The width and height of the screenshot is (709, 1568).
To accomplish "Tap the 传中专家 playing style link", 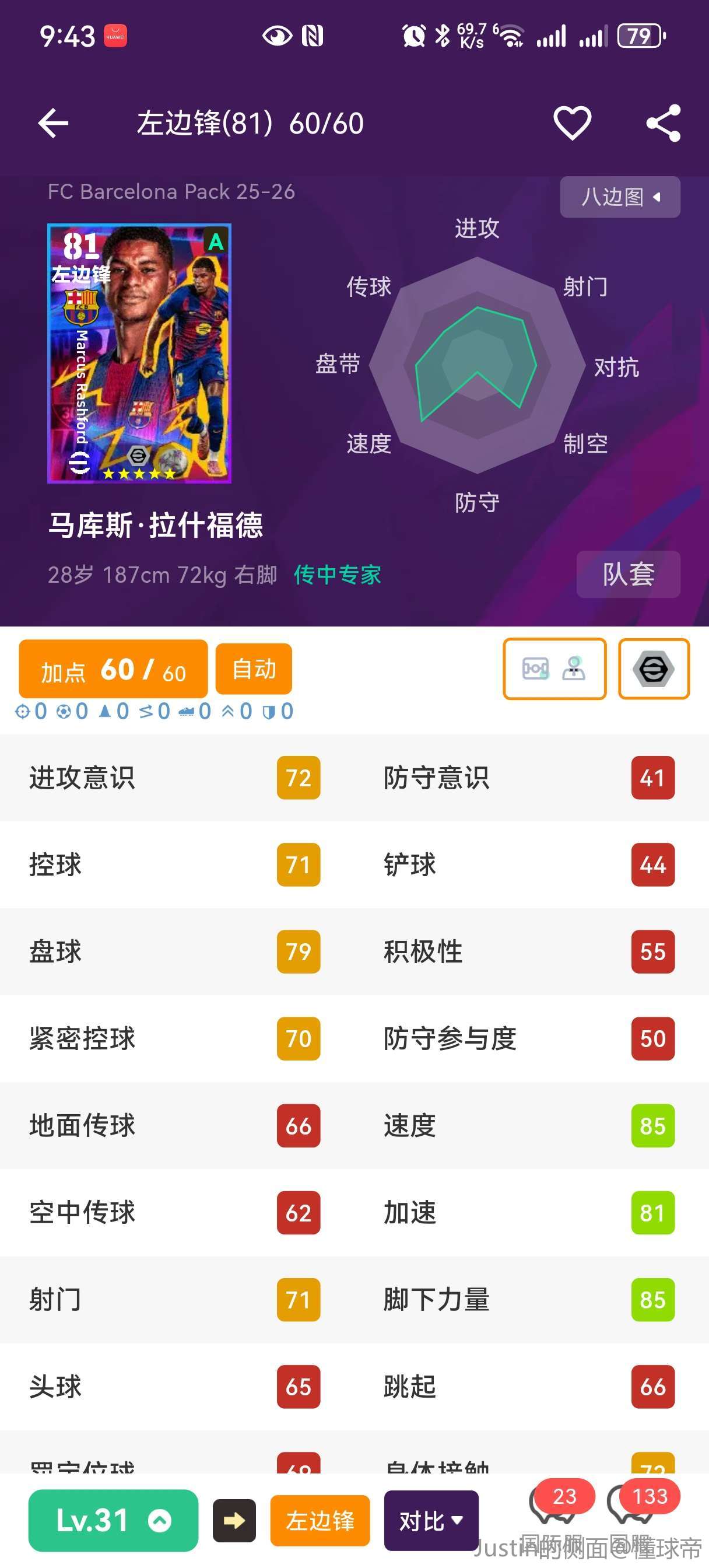I will click(337, 575).
